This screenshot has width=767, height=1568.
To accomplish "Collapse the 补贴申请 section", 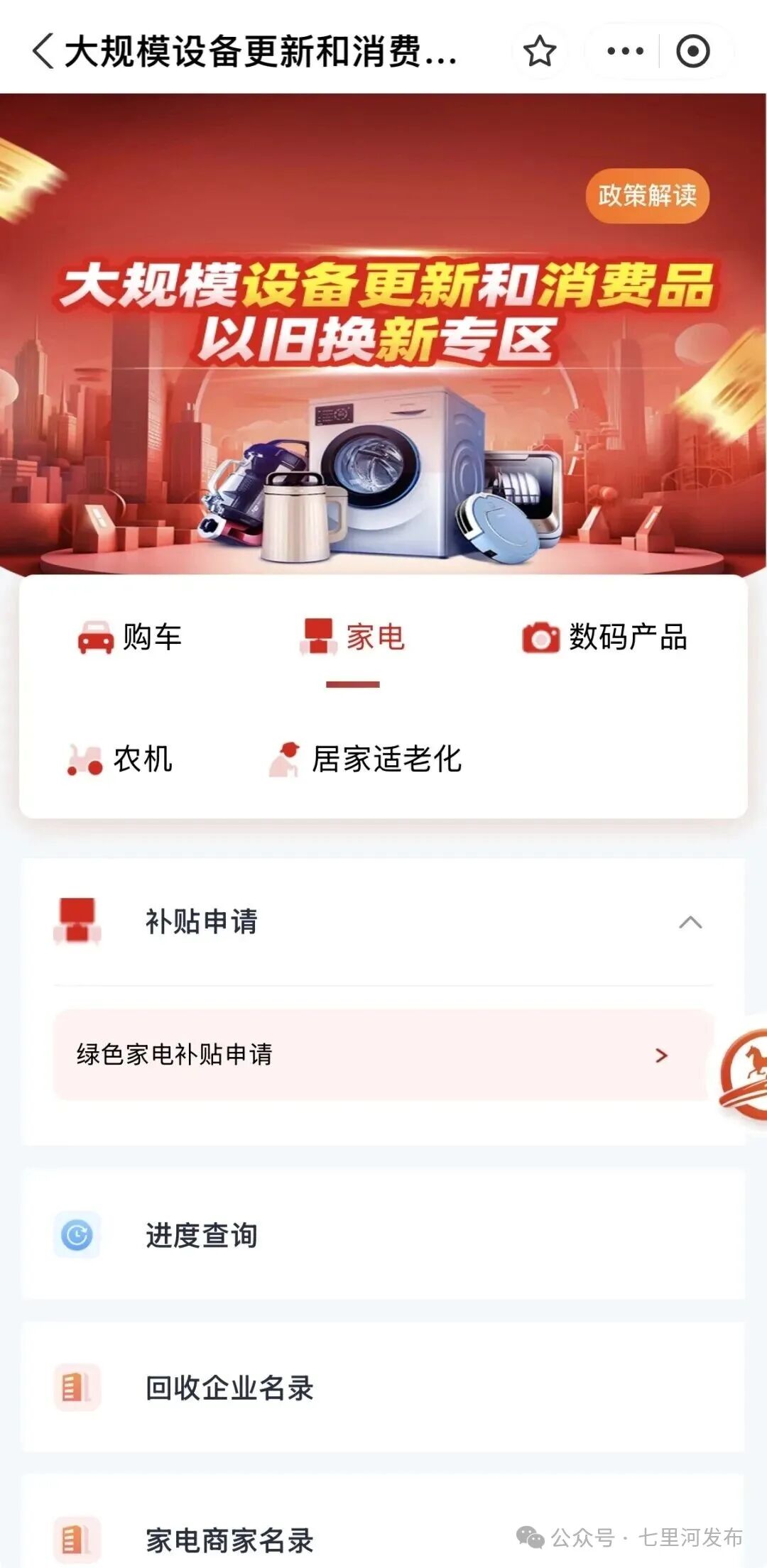I will click(690, 922).
